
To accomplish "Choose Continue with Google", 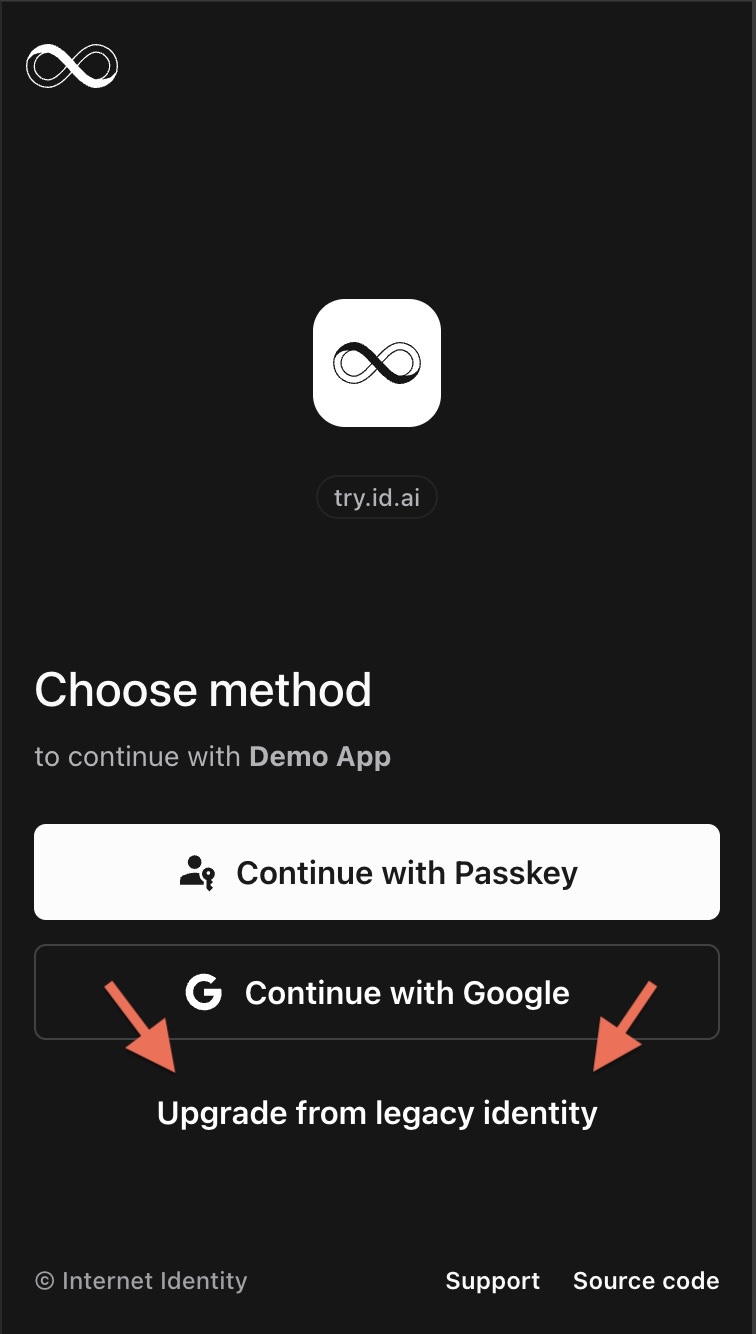I will [x=377, y=992].
